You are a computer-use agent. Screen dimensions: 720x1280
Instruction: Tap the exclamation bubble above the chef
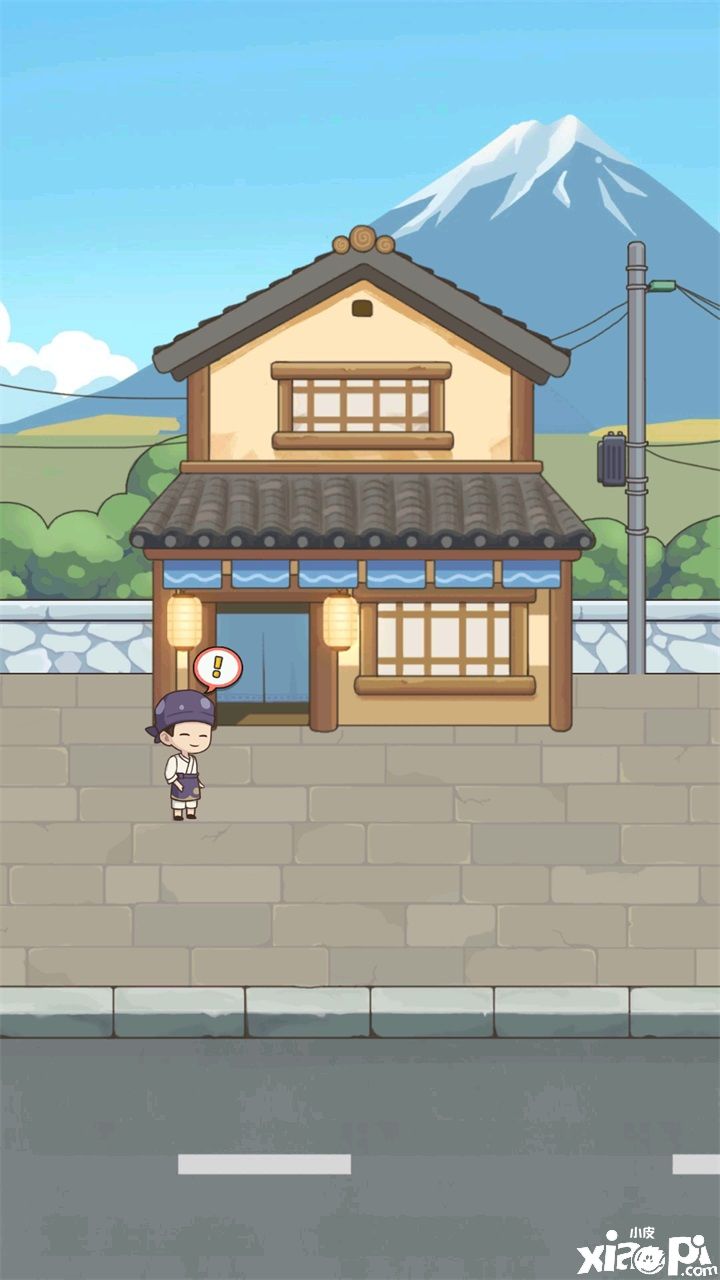click(217, 667)
